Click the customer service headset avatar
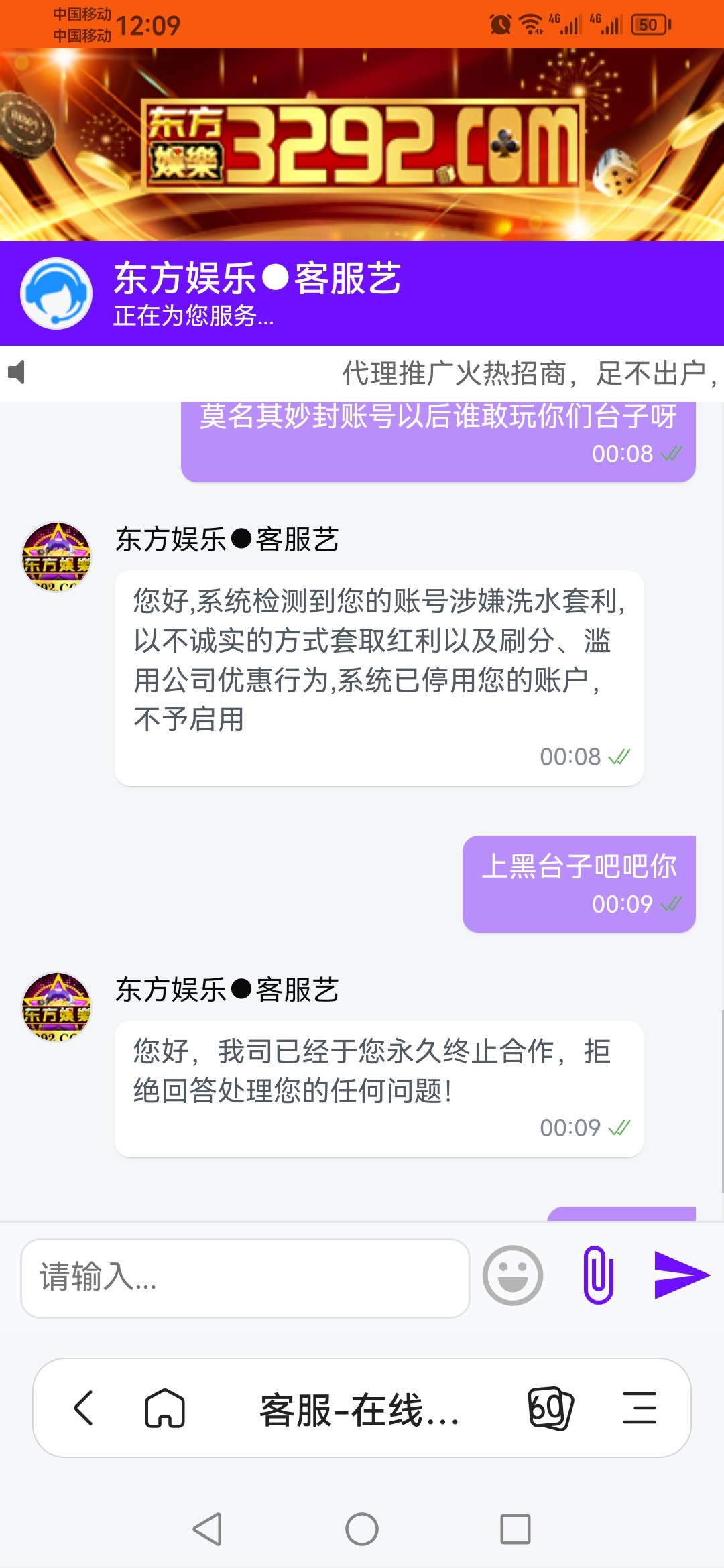 tap(57, 293)
